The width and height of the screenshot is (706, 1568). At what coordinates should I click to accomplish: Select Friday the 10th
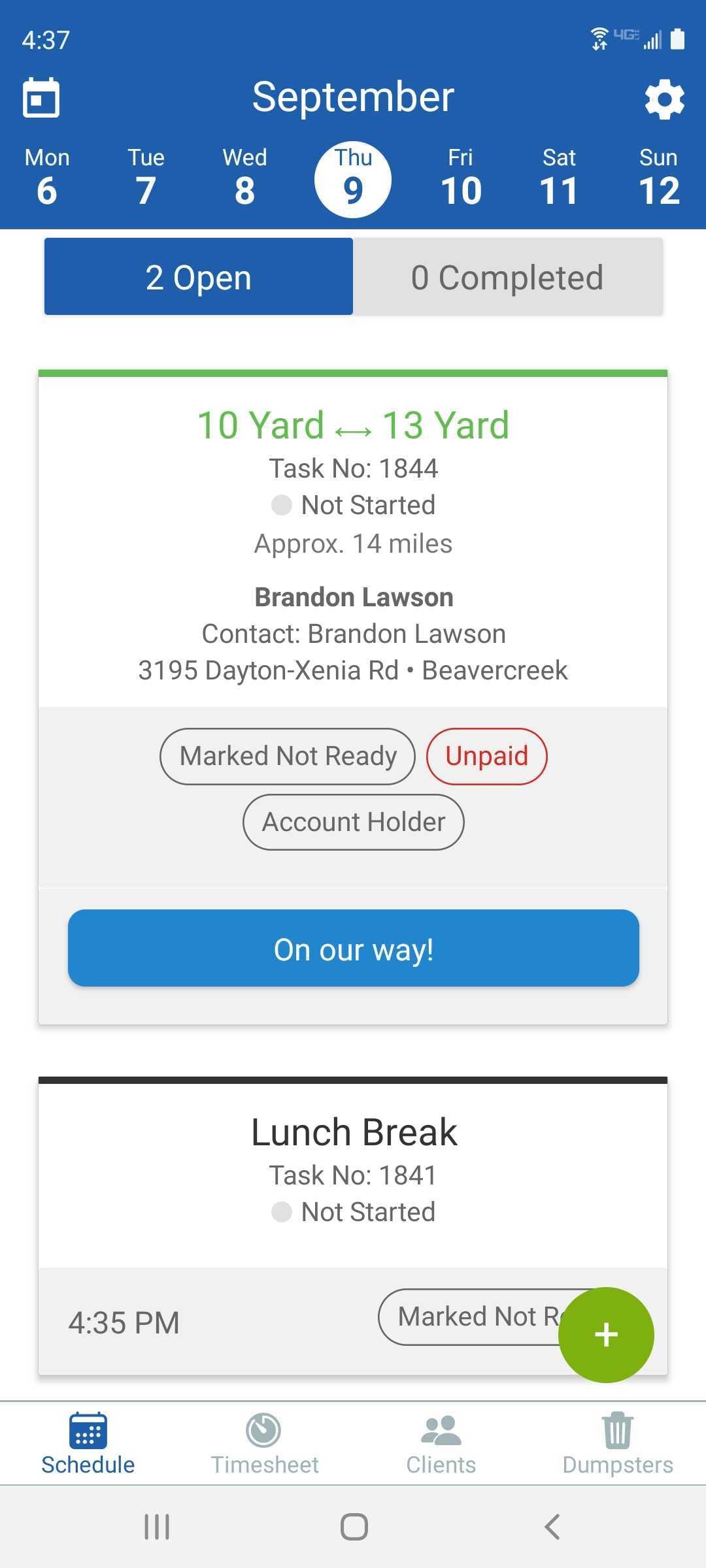[460, 176]
